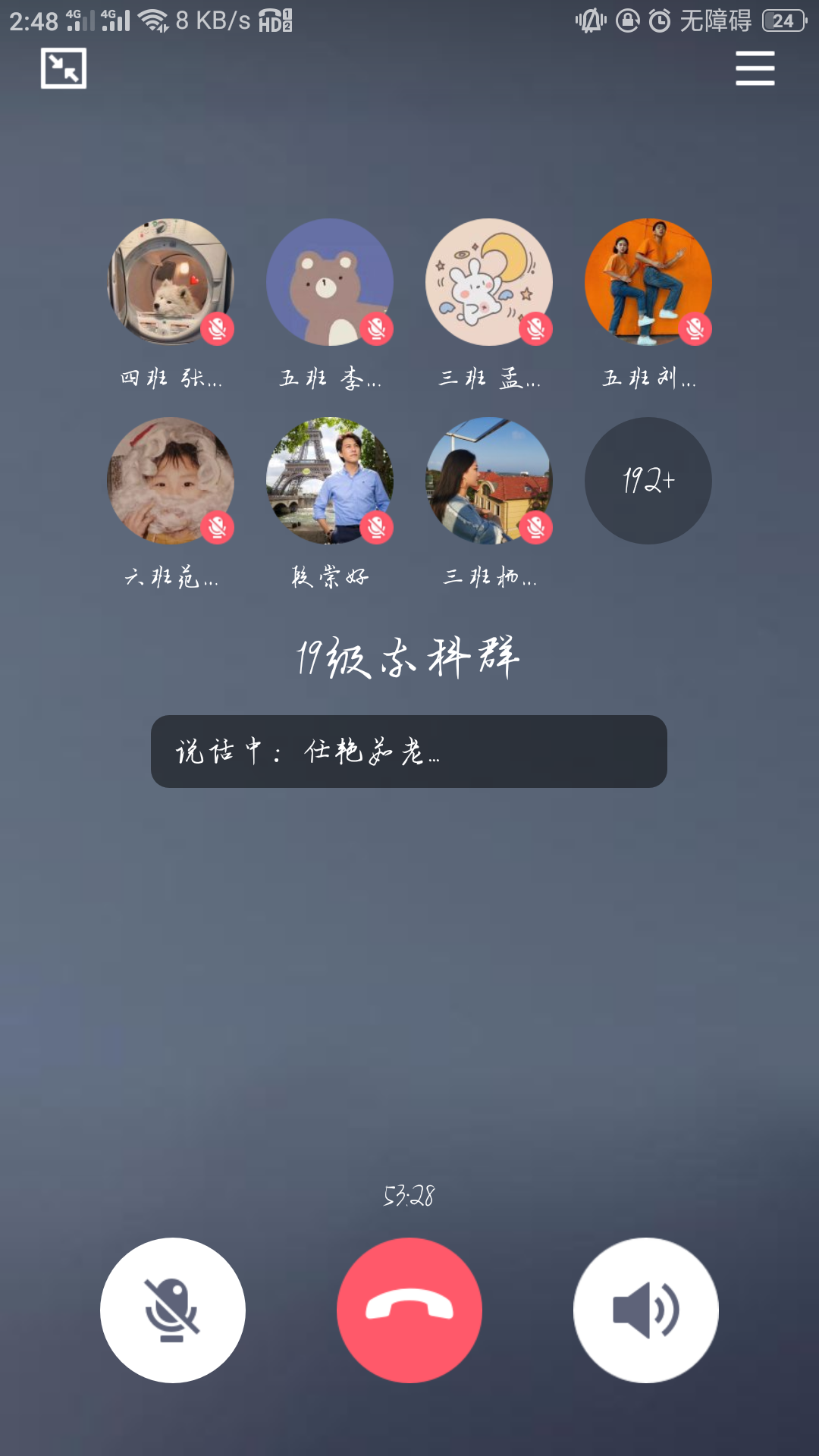819x1456 pixels.
Task: Open participant 六班 范's avatar
Action: 171,481
